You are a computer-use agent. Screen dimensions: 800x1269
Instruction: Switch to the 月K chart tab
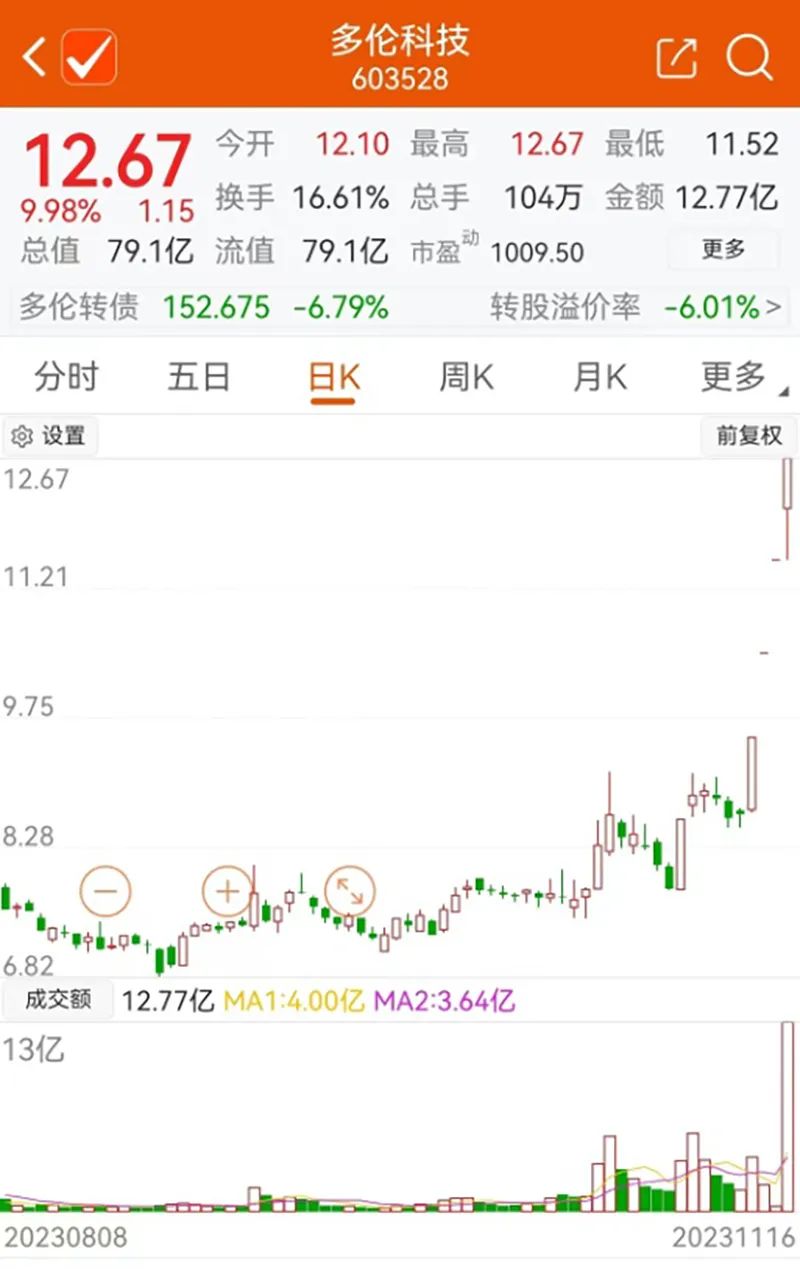[599, 378]
